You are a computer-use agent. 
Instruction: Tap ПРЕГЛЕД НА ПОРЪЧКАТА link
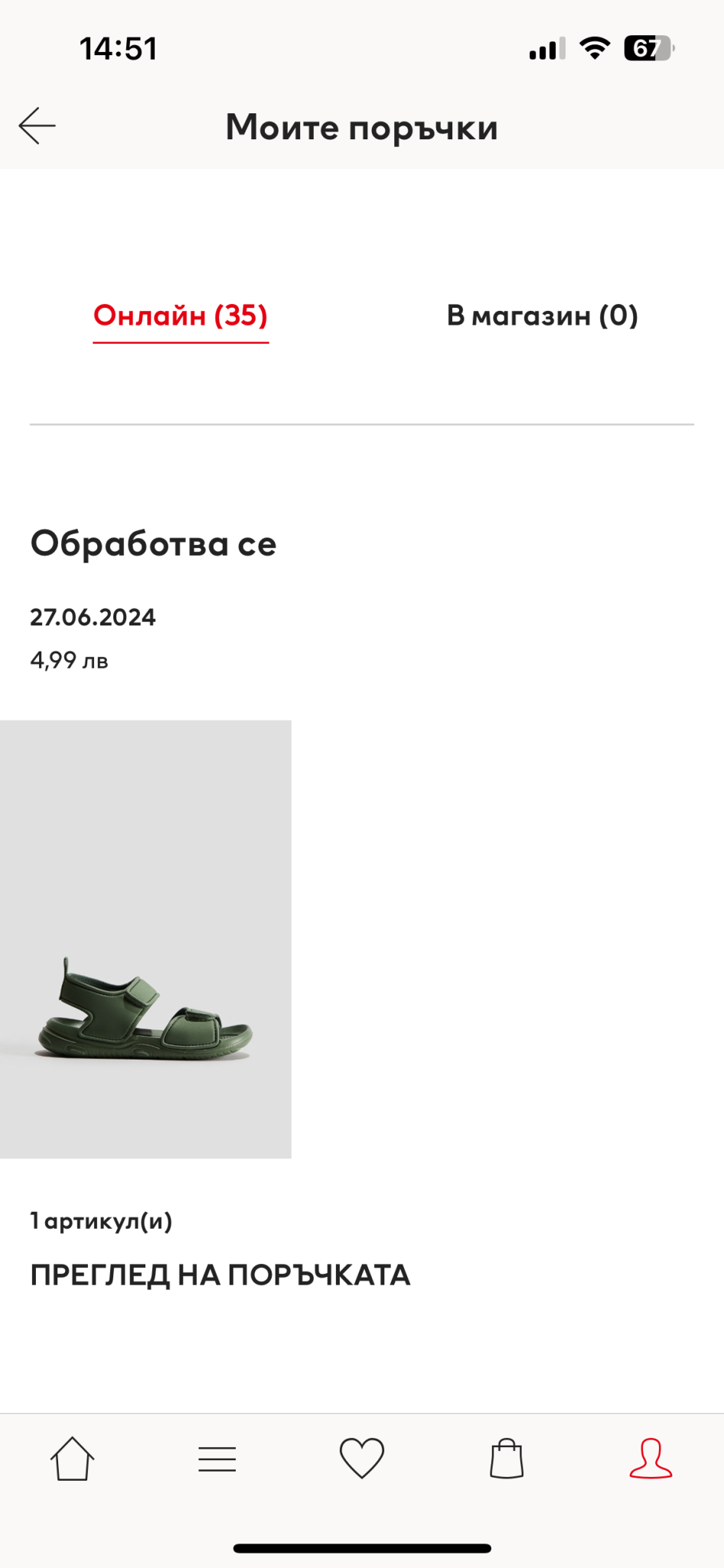click(x=220, y=1276)
